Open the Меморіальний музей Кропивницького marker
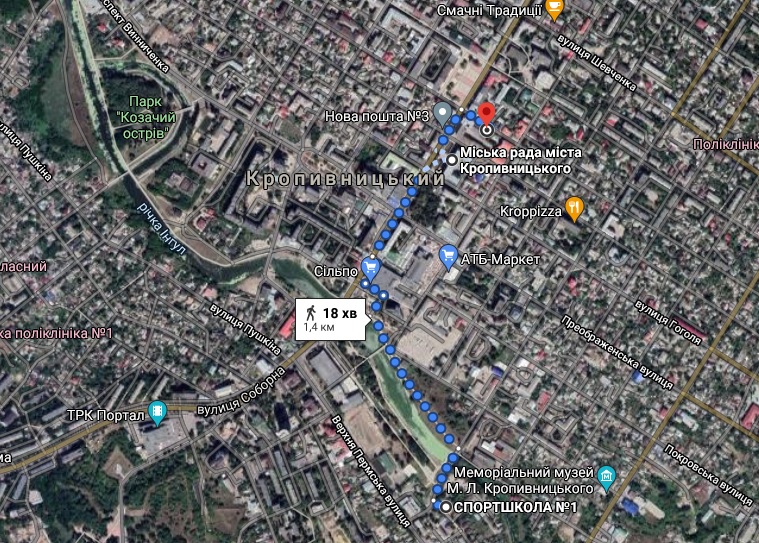 coord(606,475)
